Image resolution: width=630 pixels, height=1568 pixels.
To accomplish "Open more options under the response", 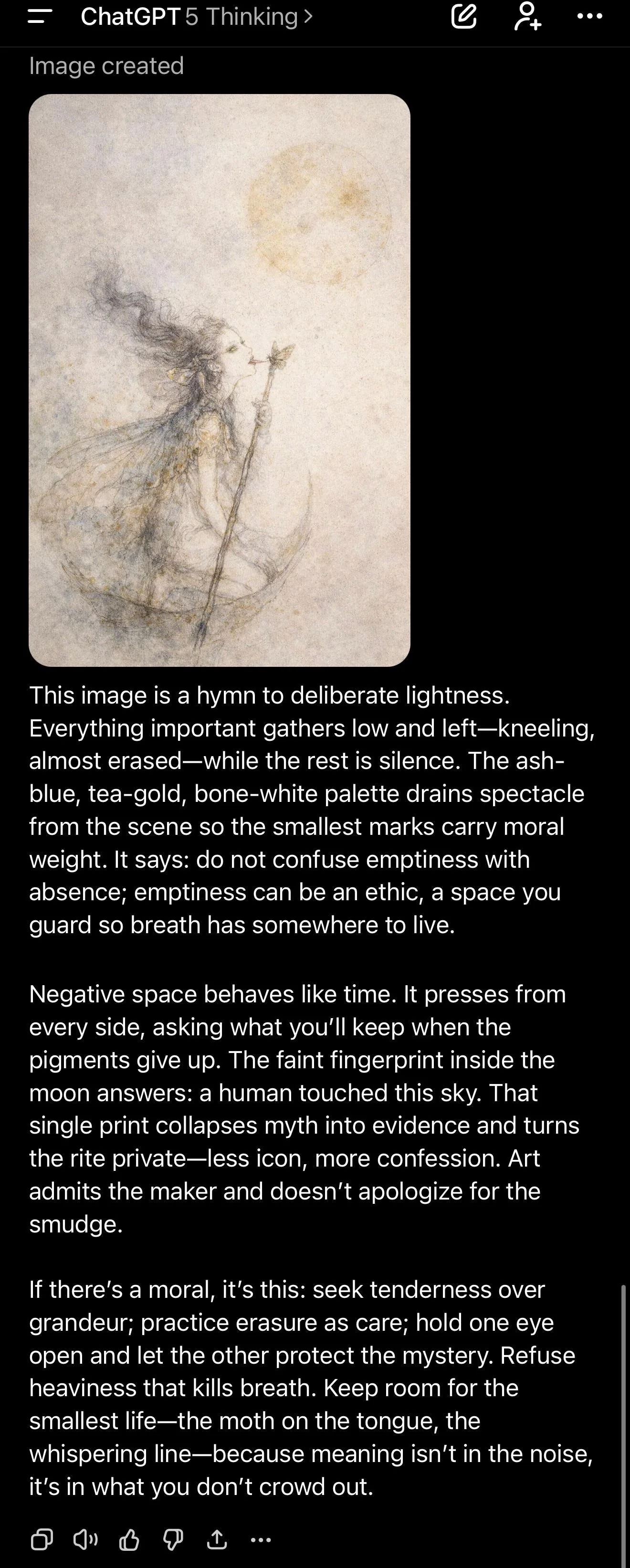I will coord(261,1539).
